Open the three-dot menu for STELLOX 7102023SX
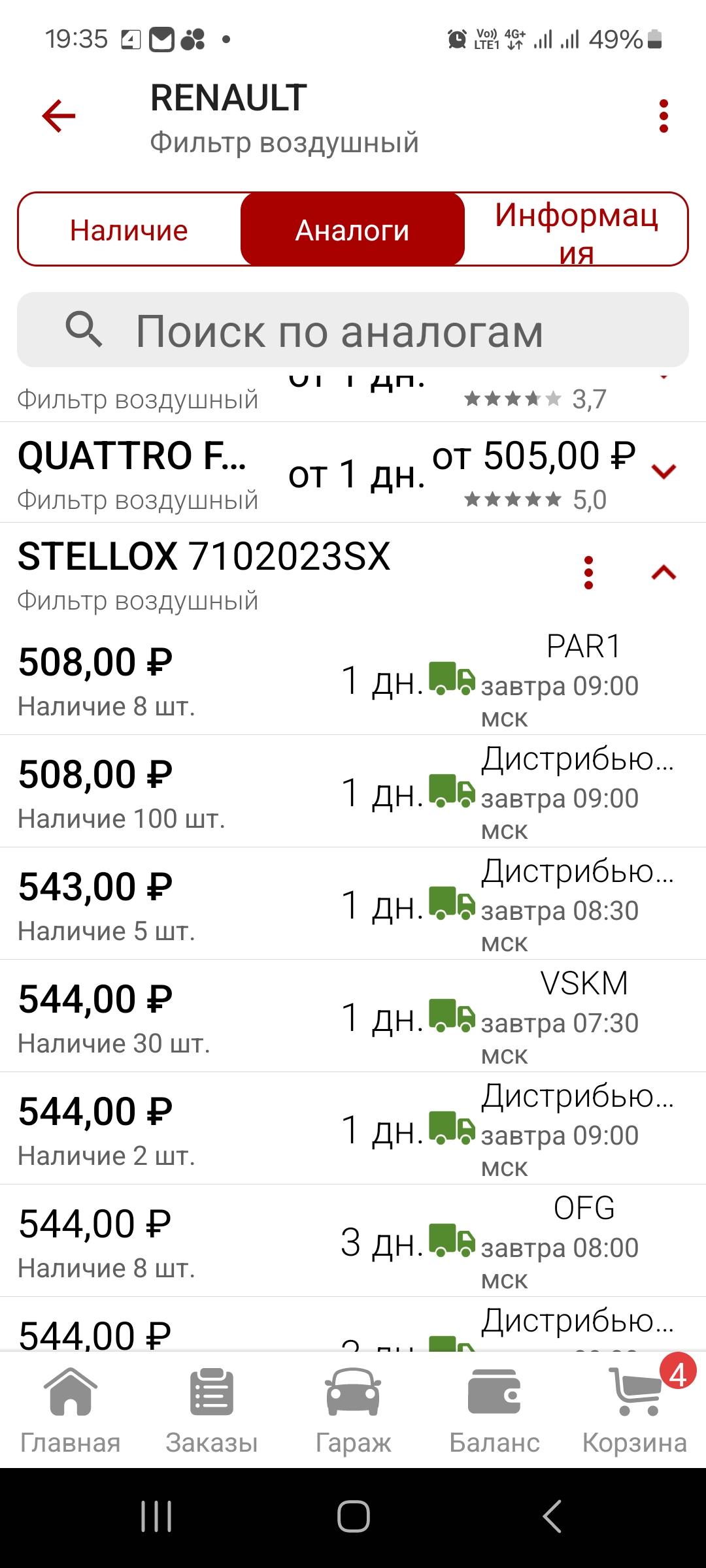Viewport: 706px width, 1568px height. click(588, 572)
